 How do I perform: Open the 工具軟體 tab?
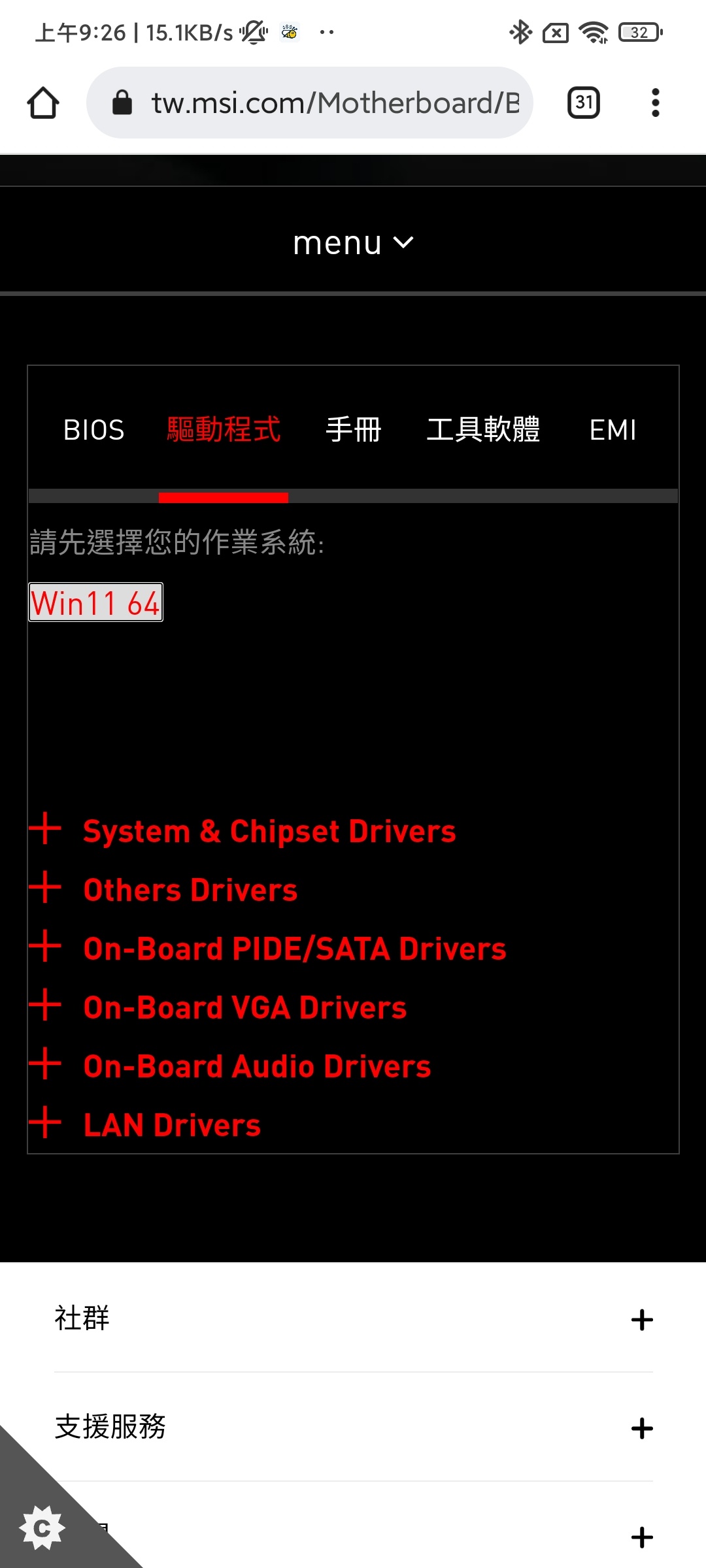(x=483, y=430)
